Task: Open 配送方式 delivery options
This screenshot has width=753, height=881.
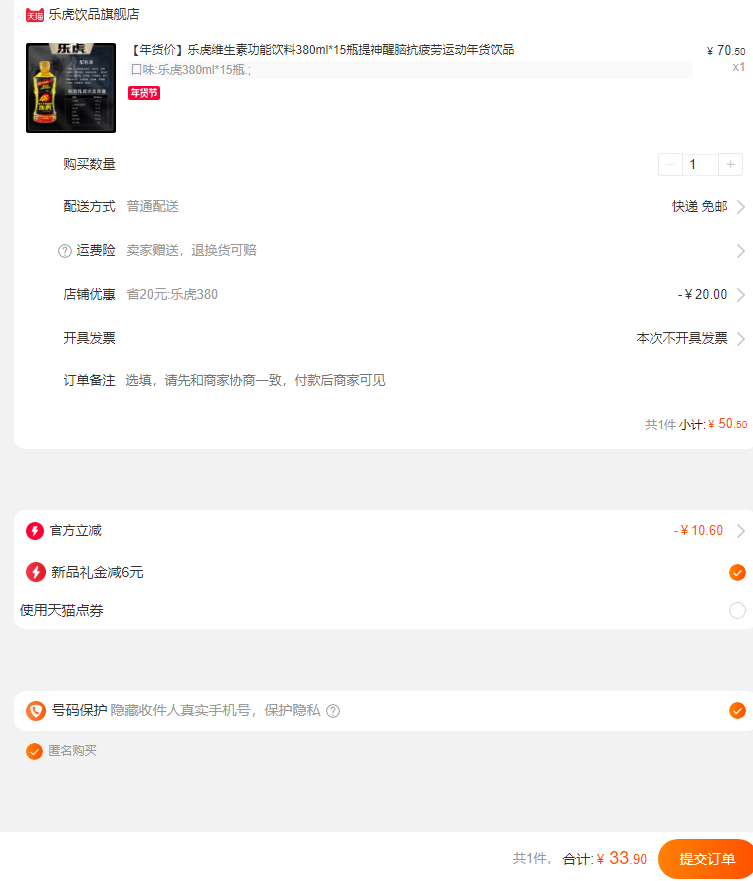Action: coord(740,207)
